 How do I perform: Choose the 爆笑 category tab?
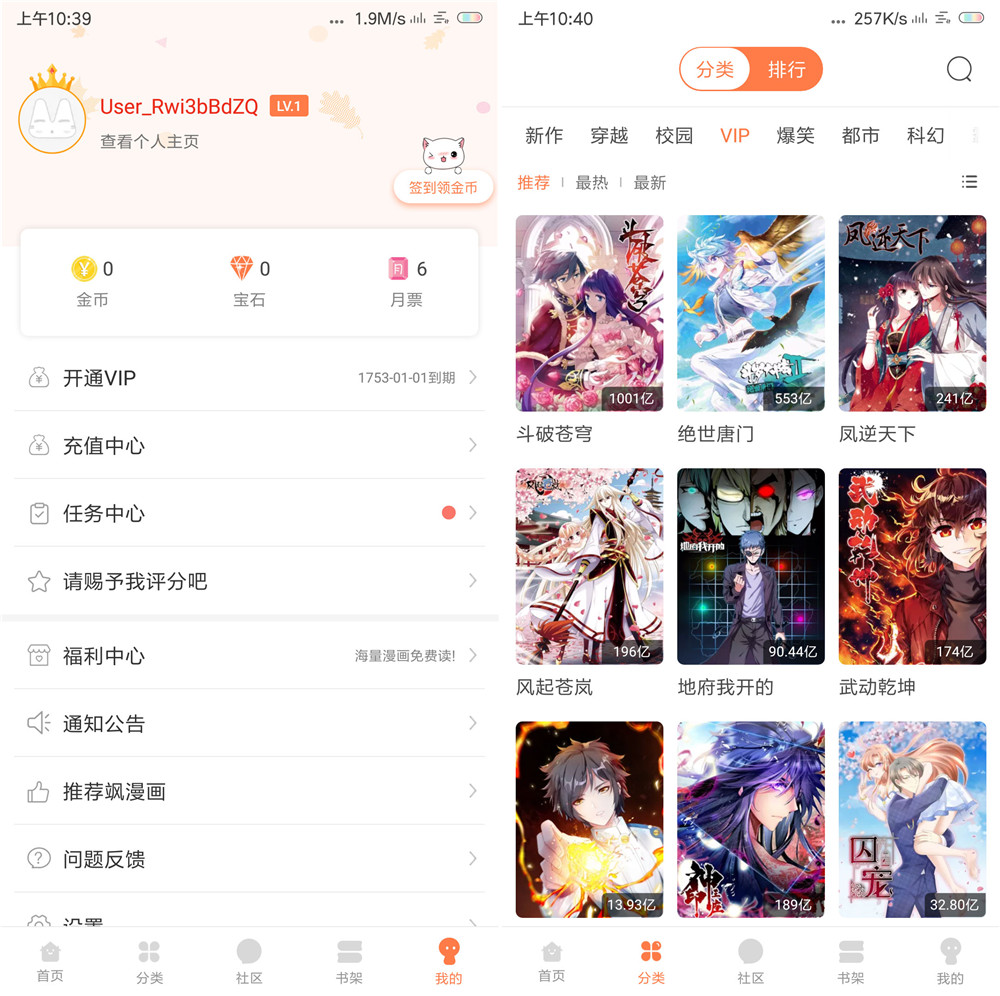(x=795, y=135)
